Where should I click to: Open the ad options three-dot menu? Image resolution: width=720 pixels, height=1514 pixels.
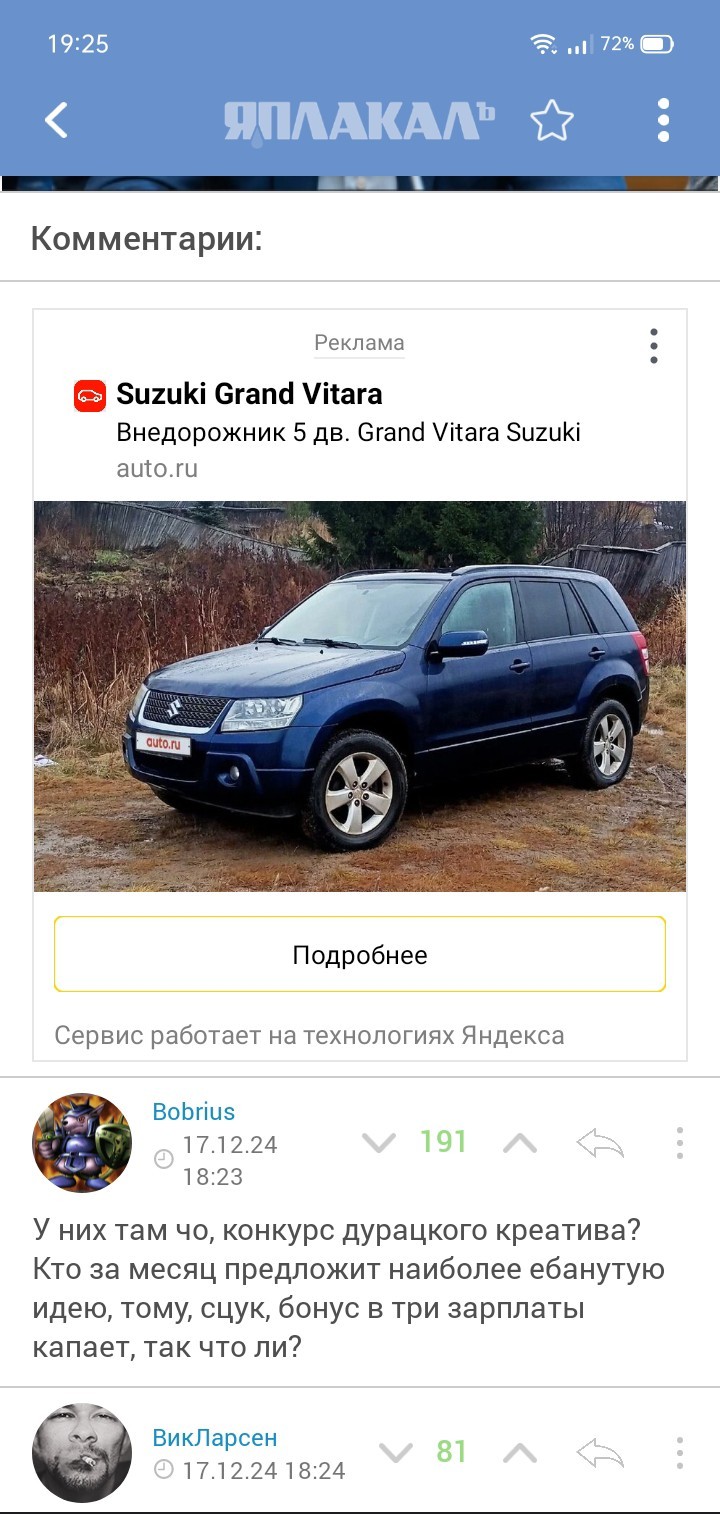coord(653,346)
